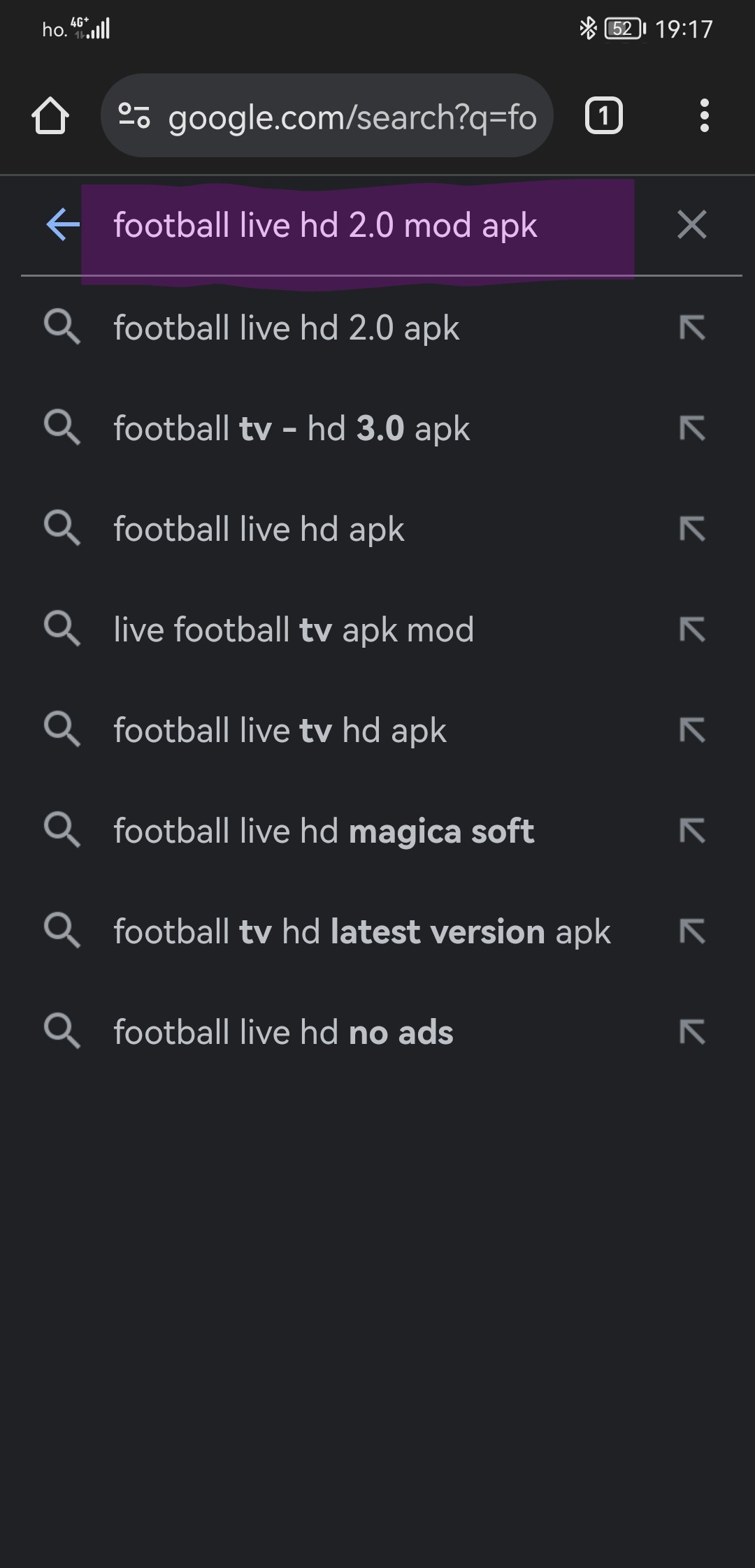Image resolution: width=755 pixels, height=1568 pixels.
Task: Select suggestion football live hd 2.0 apk
Action: [285, 328]
